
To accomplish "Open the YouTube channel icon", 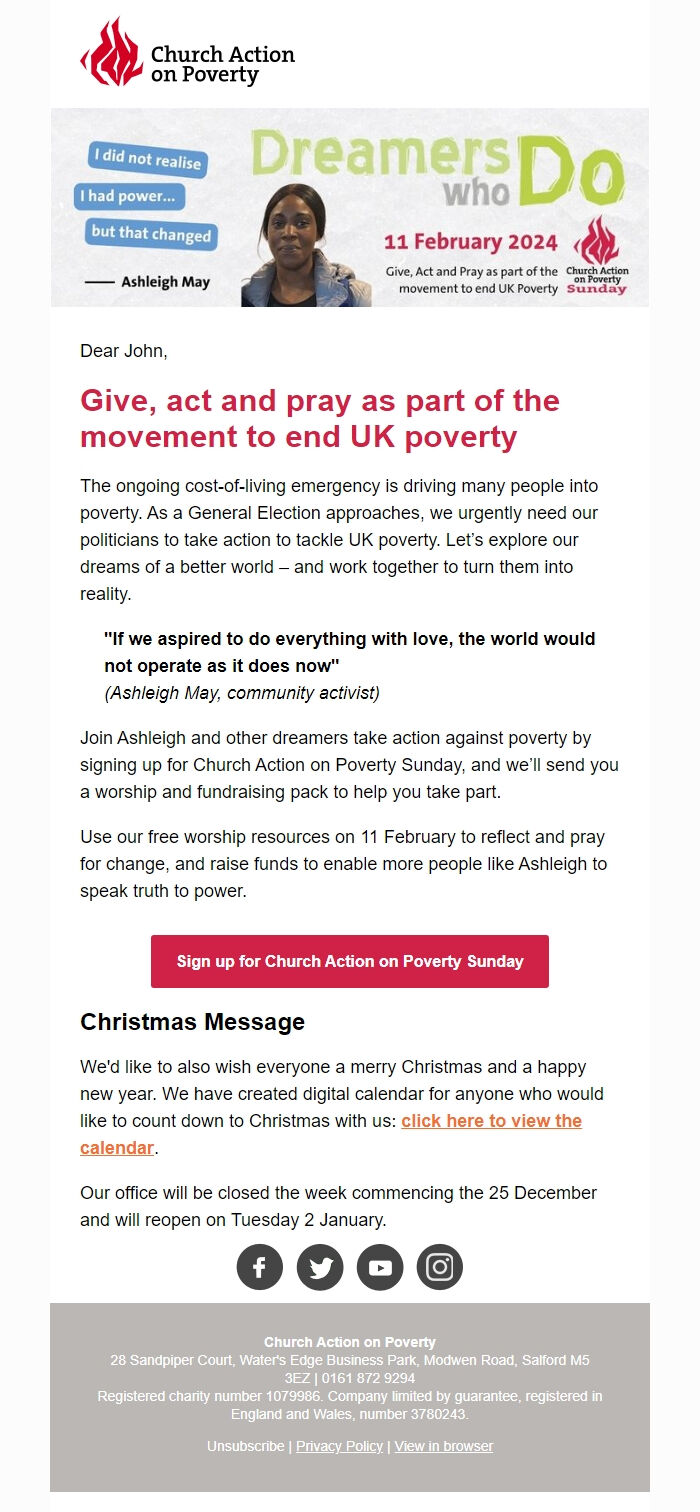I will 380,1267.
